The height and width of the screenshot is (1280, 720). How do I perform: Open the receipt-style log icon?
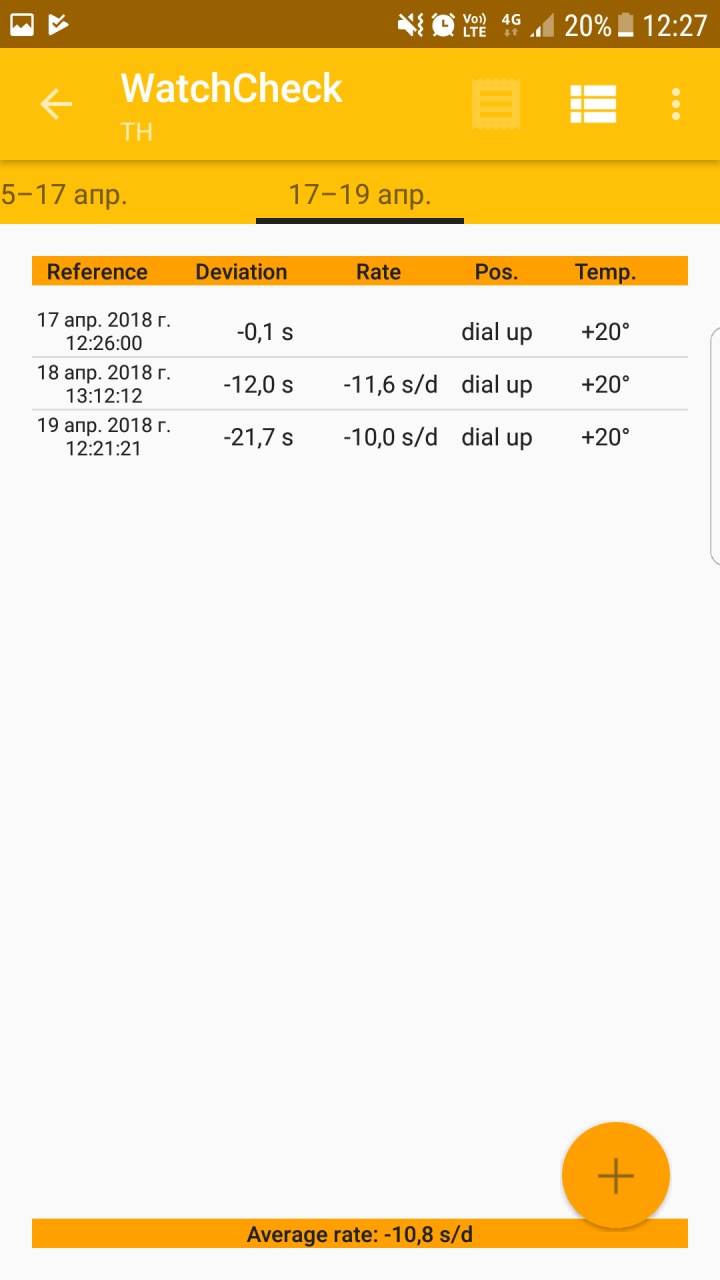coord(496,104)
